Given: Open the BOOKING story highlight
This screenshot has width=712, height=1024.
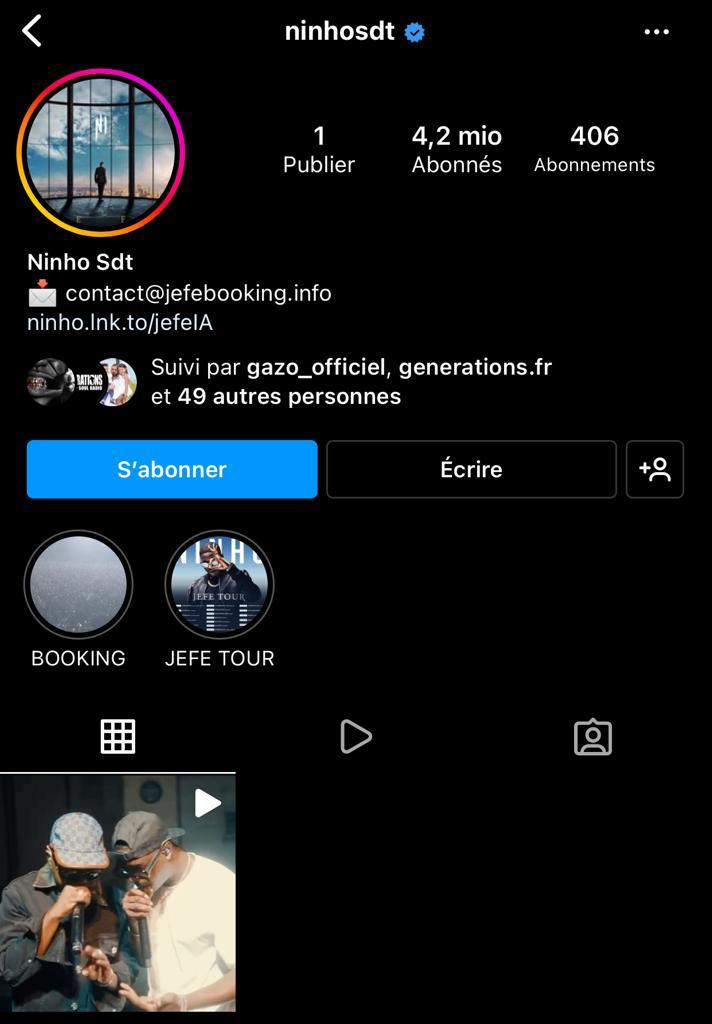Looking at the screenshot, I should pyautogui.click(x=78, y=584).
